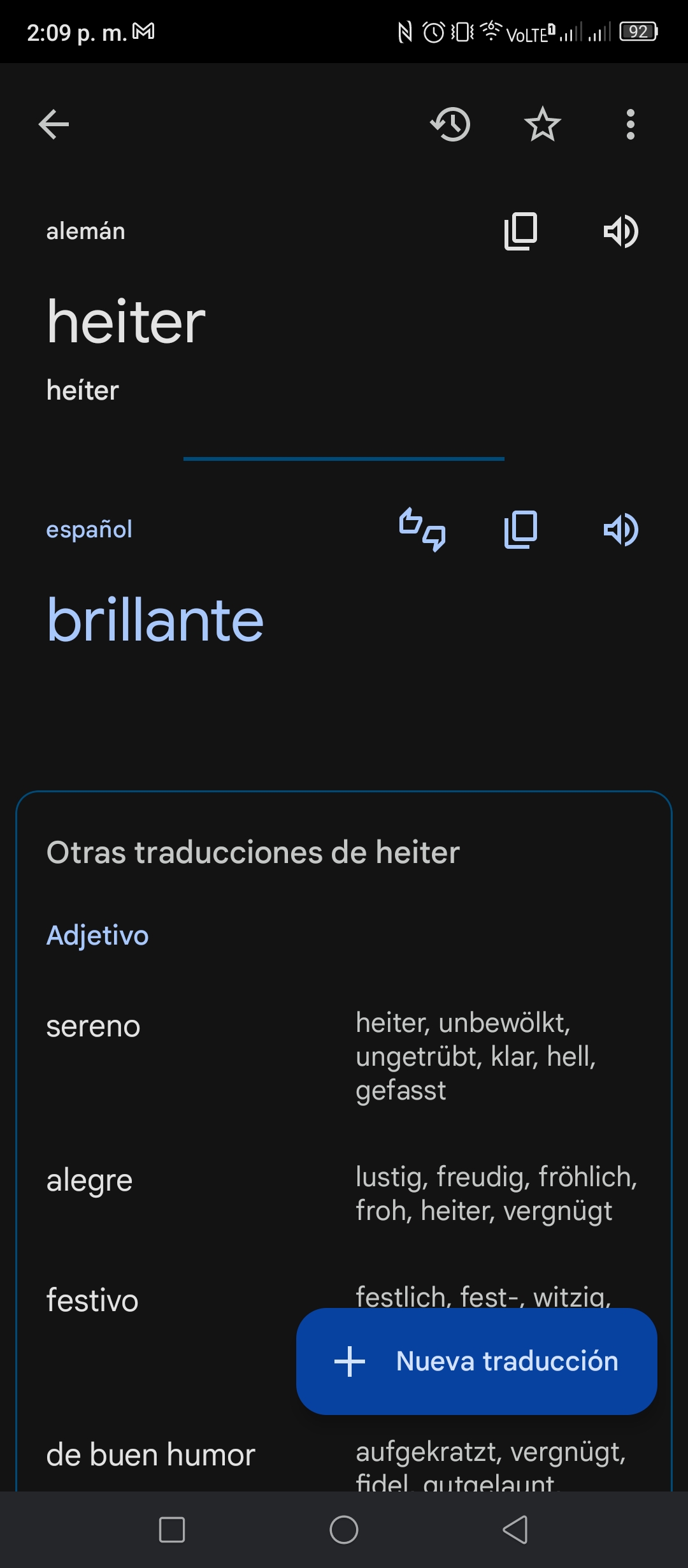
Task: Start a Nueva traducción
Action: [x=477, y=1361]
